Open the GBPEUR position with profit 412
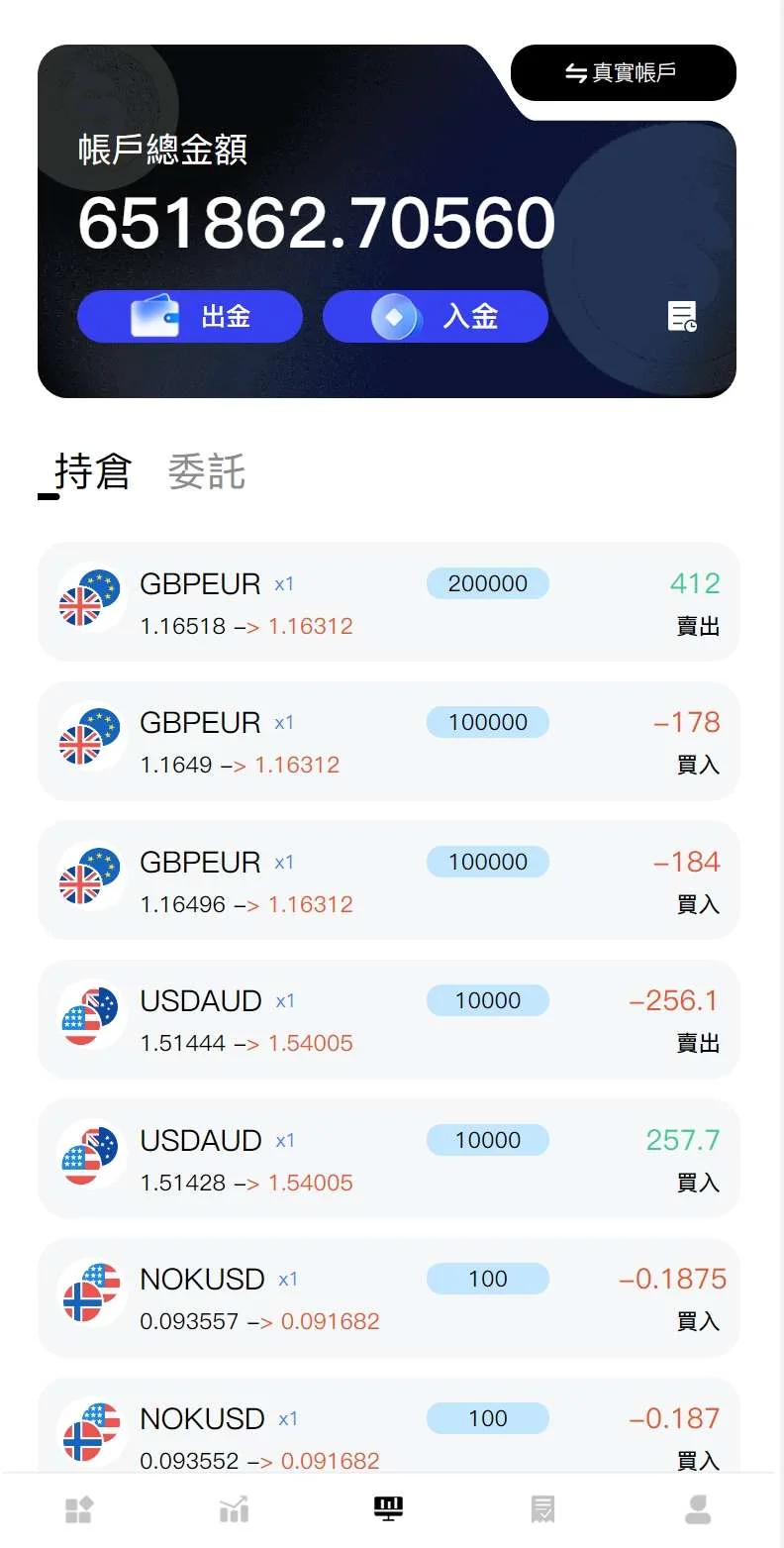The width and height of the screenshot is (784, 1548). coord(388,602)
